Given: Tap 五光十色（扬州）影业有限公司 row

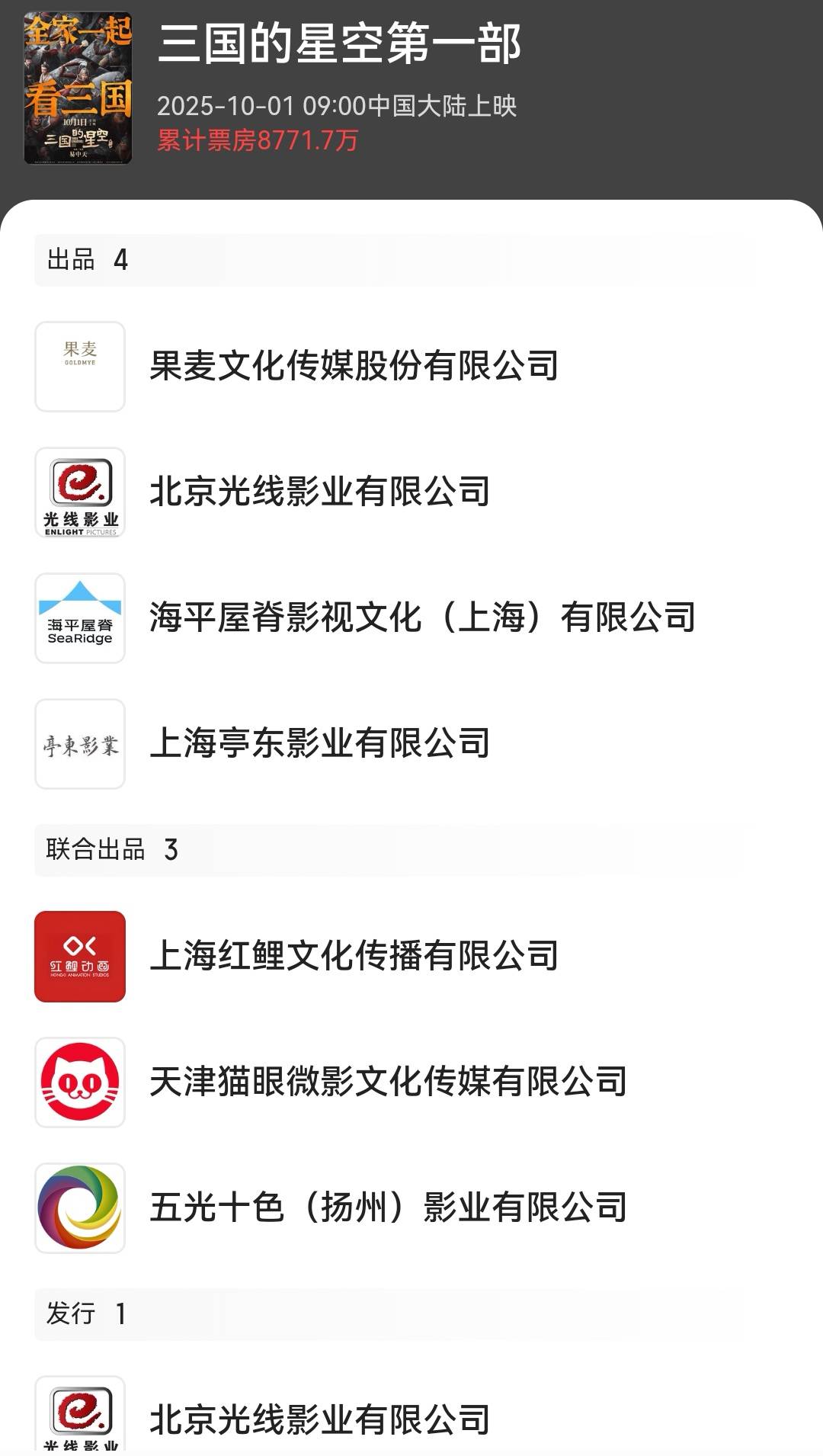Looking at the screenshot, I should [388, 1207].
